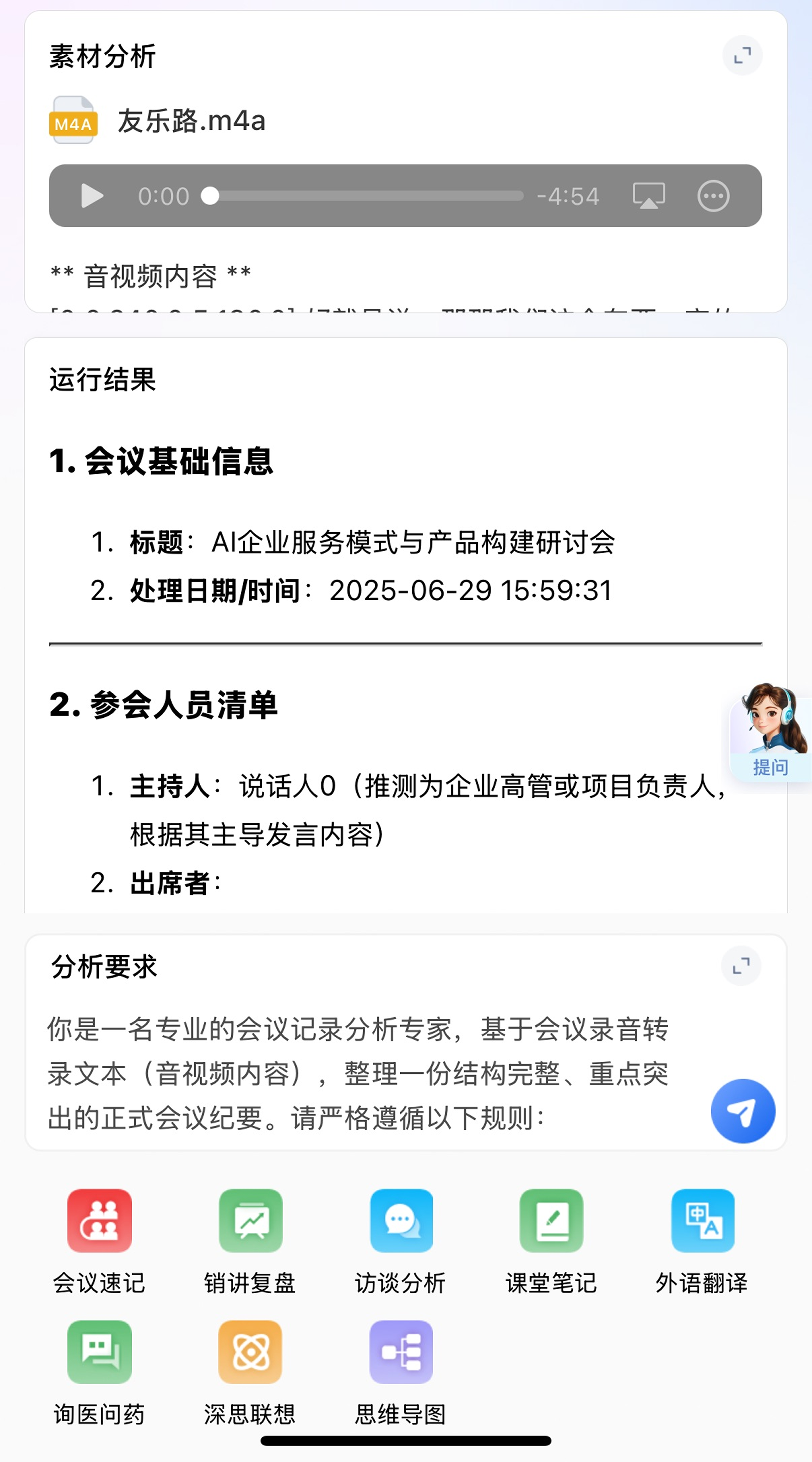Open 询医问药
Screen dimensions: 812x1462
[99, 1368]
